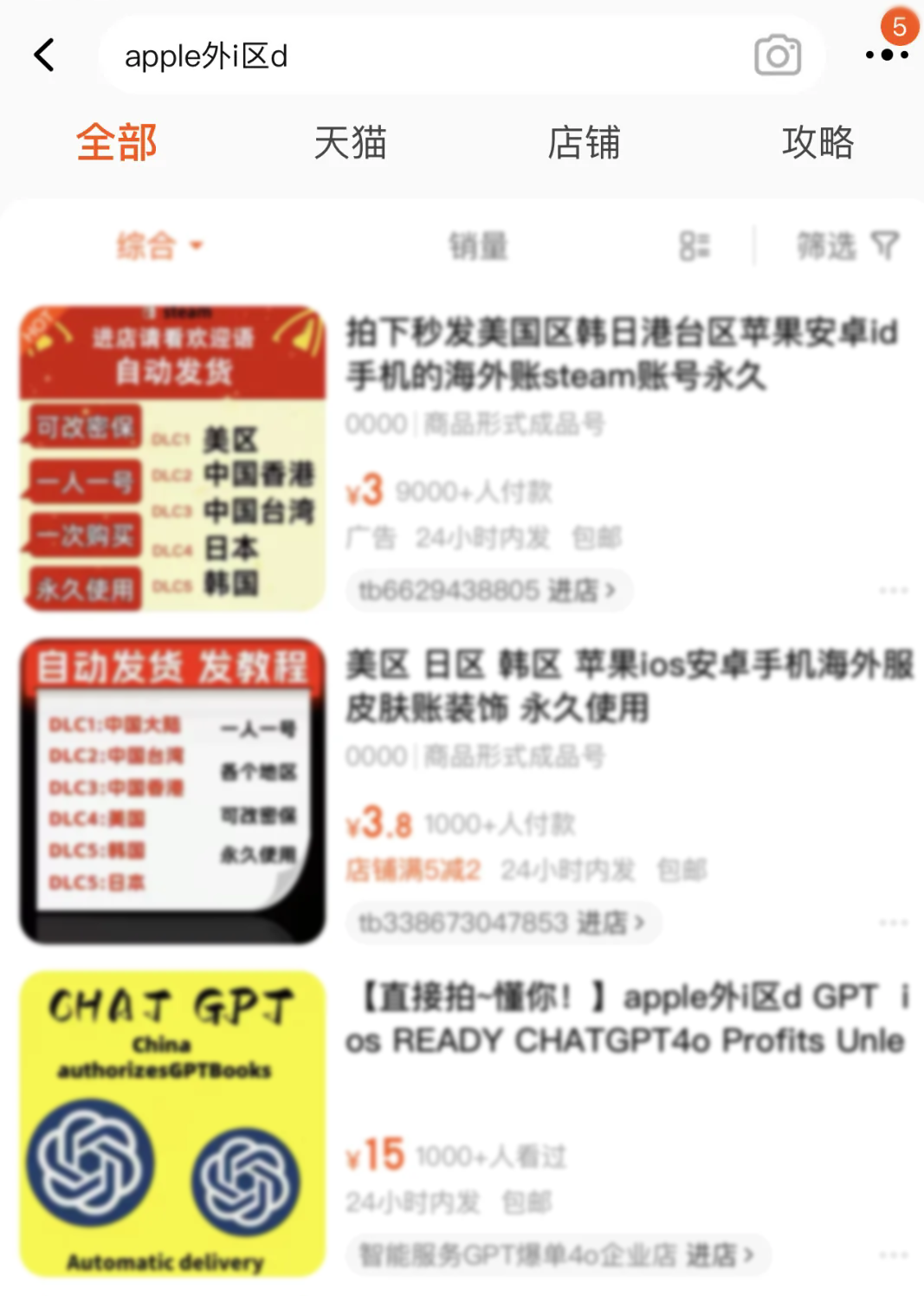924x1296 pixels.
Task: Sort results by 销量
Action: 478,246
